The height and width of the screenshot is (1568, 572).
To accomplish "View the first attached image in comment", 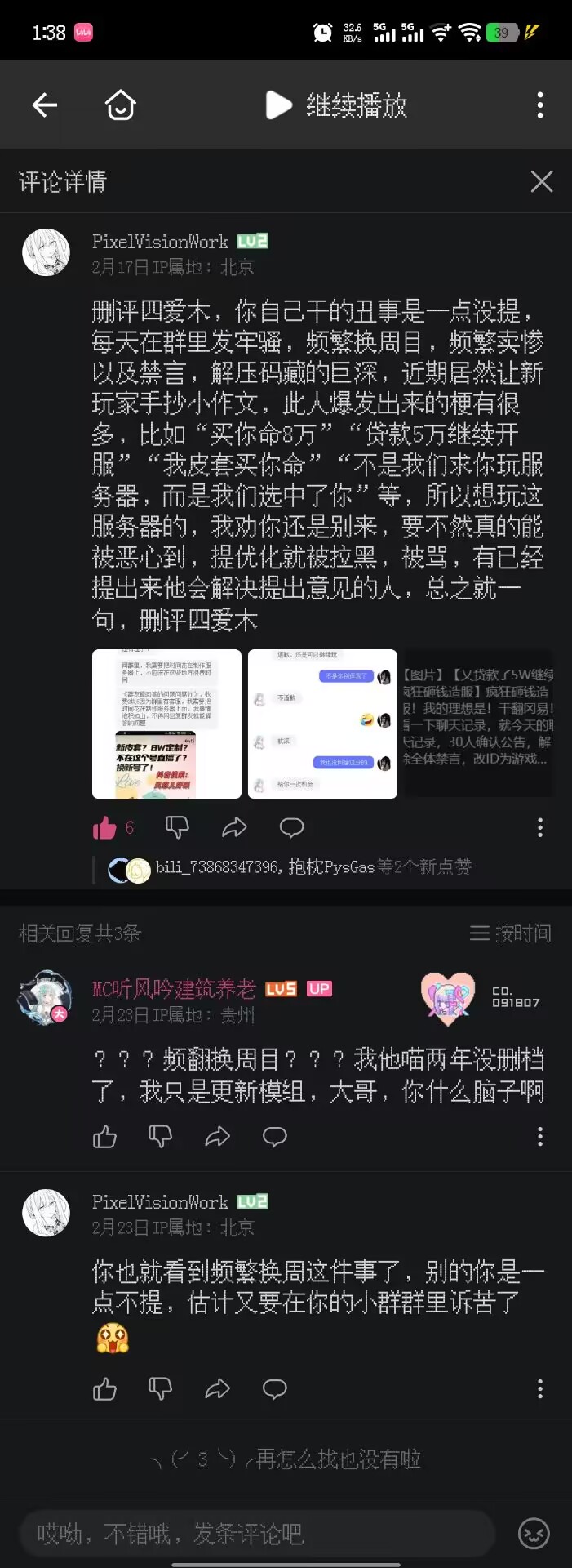I will tap(166, 724).
